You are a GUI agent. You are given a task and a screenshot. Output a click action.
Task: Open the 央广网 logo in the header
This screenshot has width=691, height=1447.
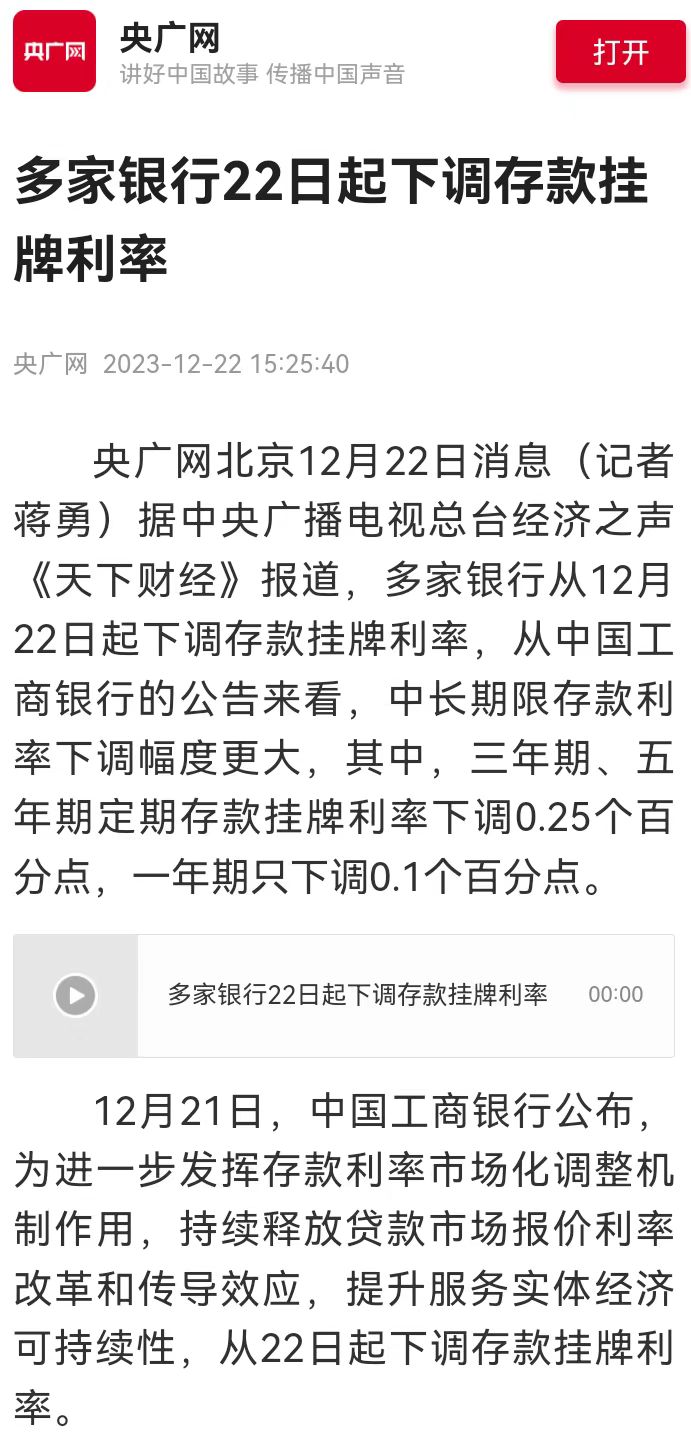click(55, 51)
